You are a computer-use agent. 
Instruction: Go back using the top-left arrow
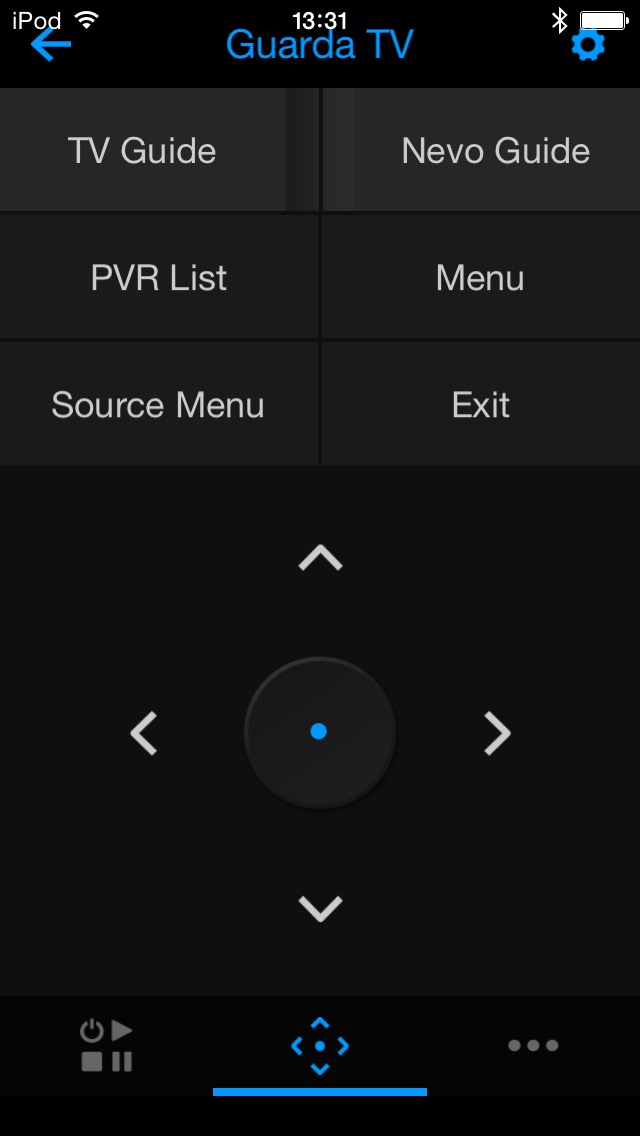[x=50, y=45]
